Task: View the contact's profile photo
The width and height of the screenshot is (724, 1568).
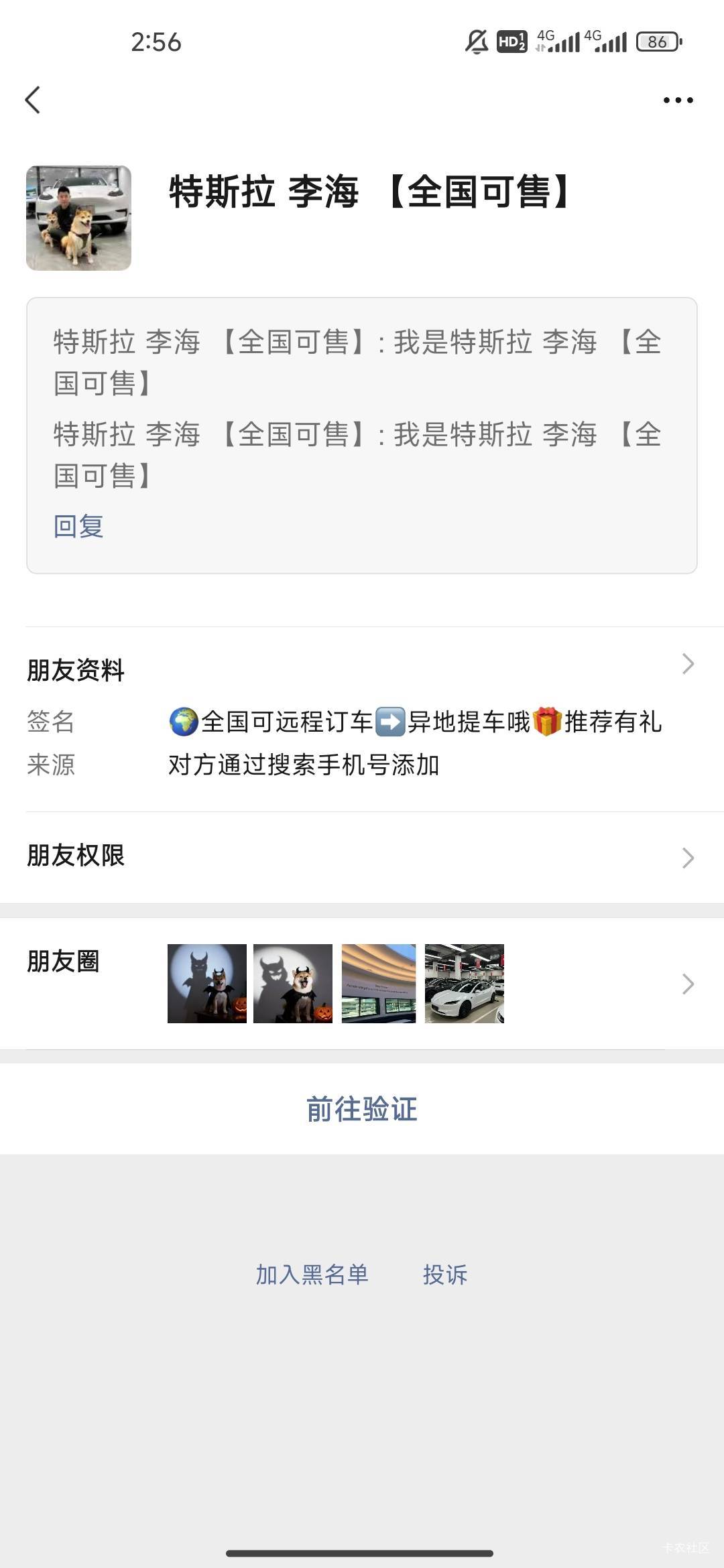Action: tap(78, 218)
